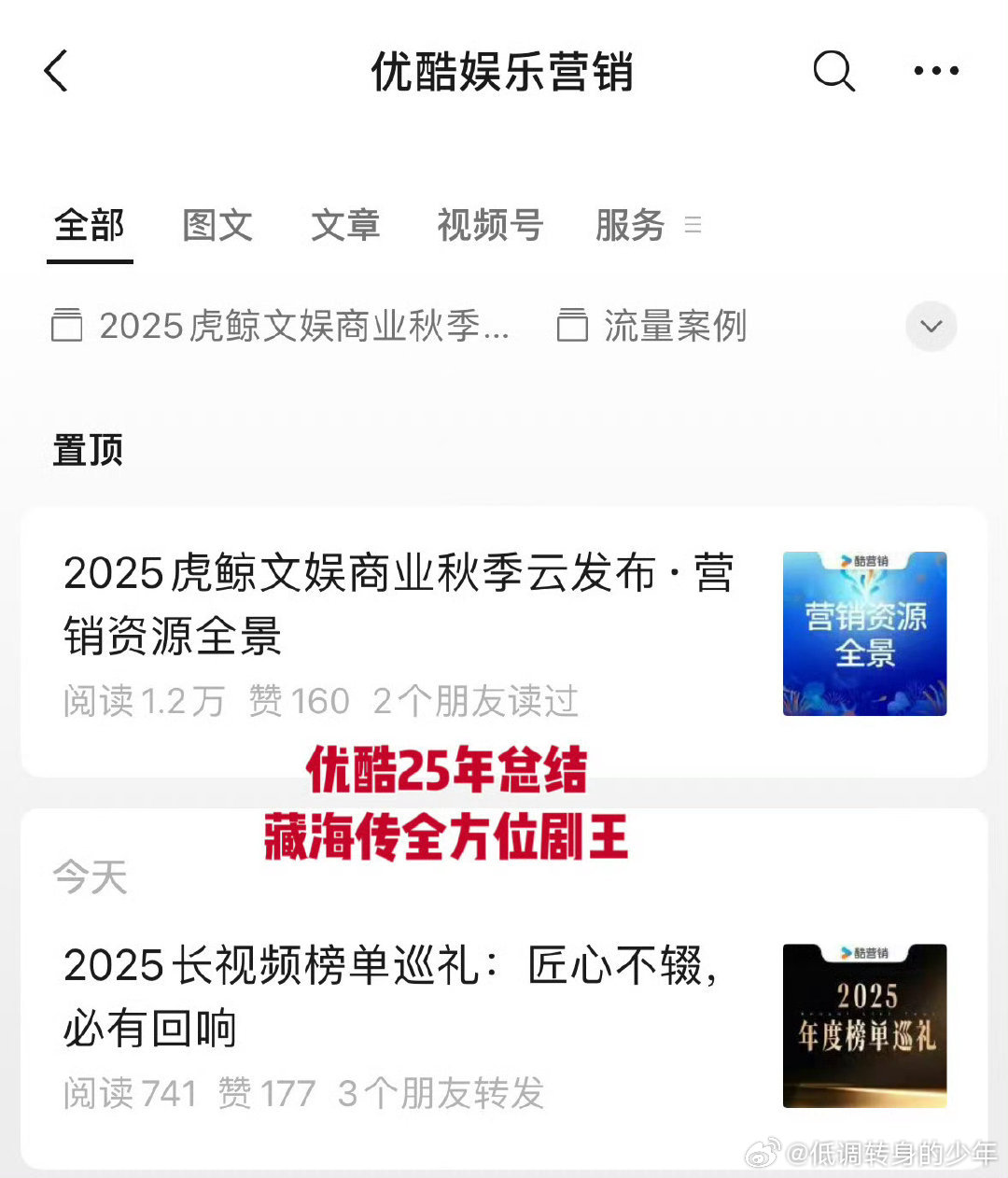Screen dimensions: 1008x1178
Task: Switch to the 视频号 tab
Action: click(x=490, y=226)
